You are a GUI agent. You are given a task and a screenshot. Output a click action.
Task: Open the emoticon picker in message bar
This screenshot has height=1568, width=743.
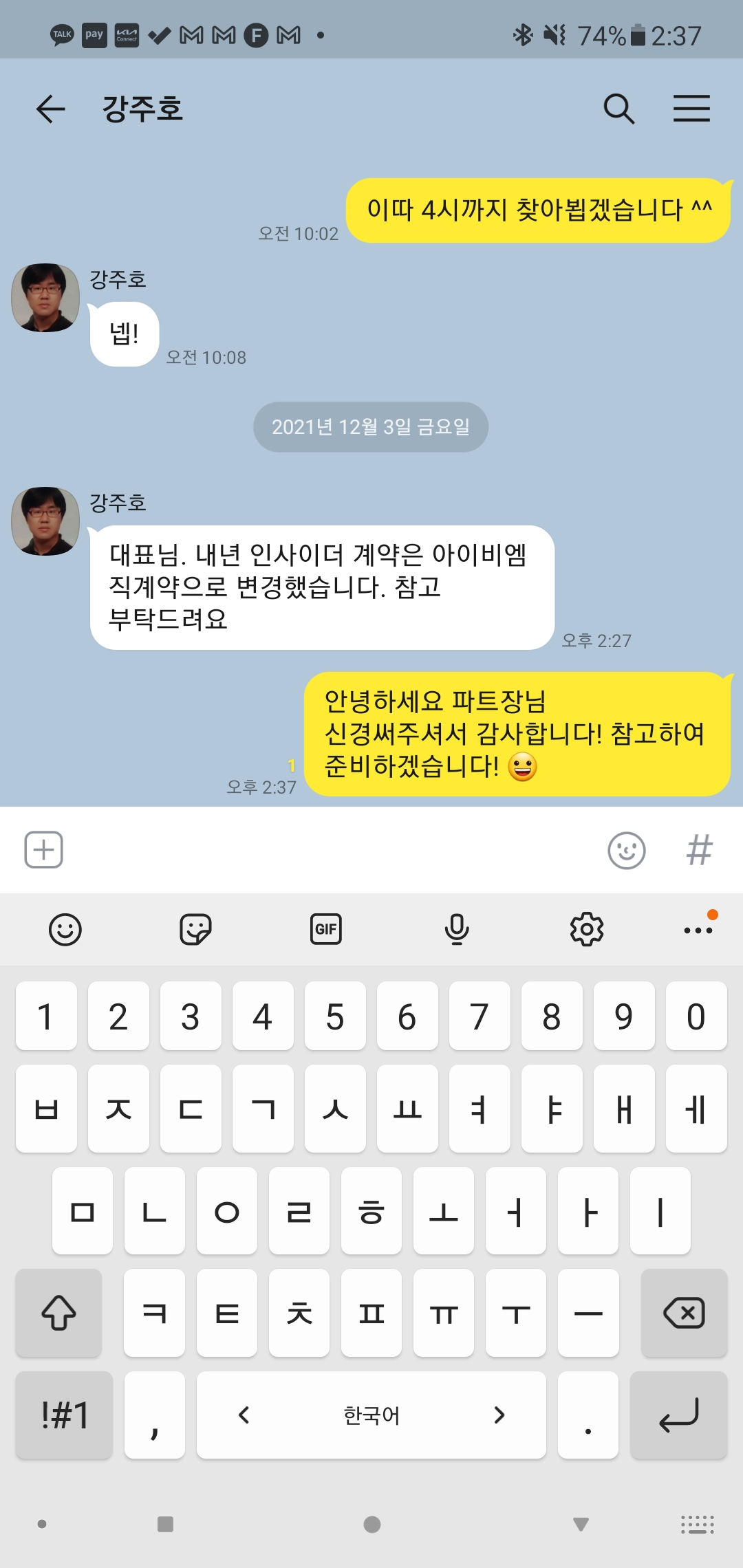[x=626, y=851]
